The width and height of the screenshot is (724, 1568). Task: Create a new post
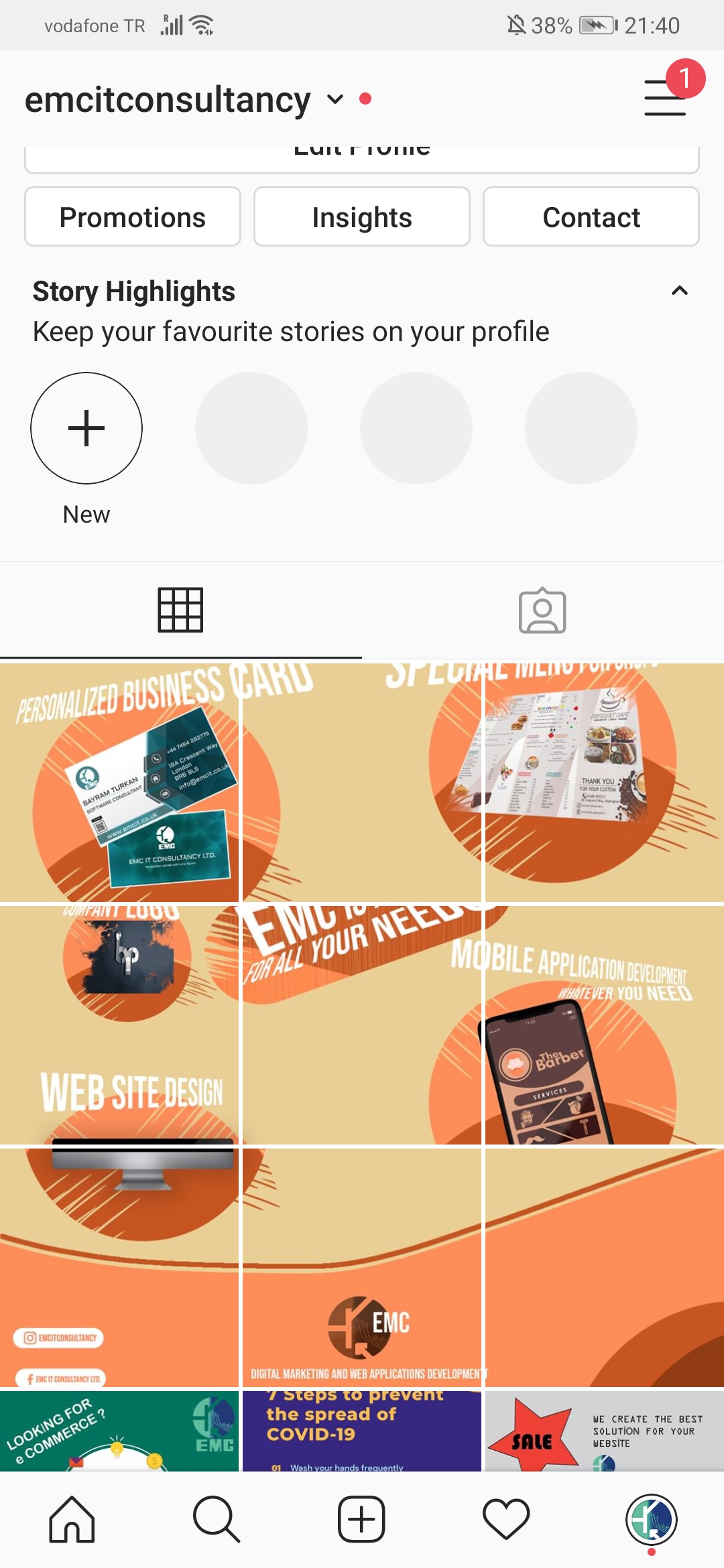tap(361, 1520)
